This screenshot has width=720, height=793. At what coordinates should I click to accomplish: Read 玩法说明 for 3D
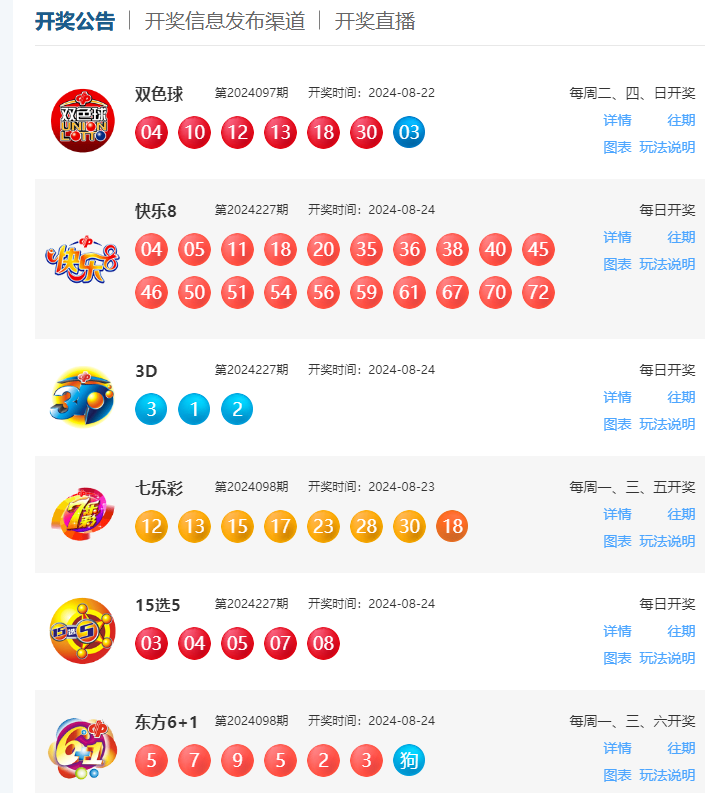click(x=667, y=424)
